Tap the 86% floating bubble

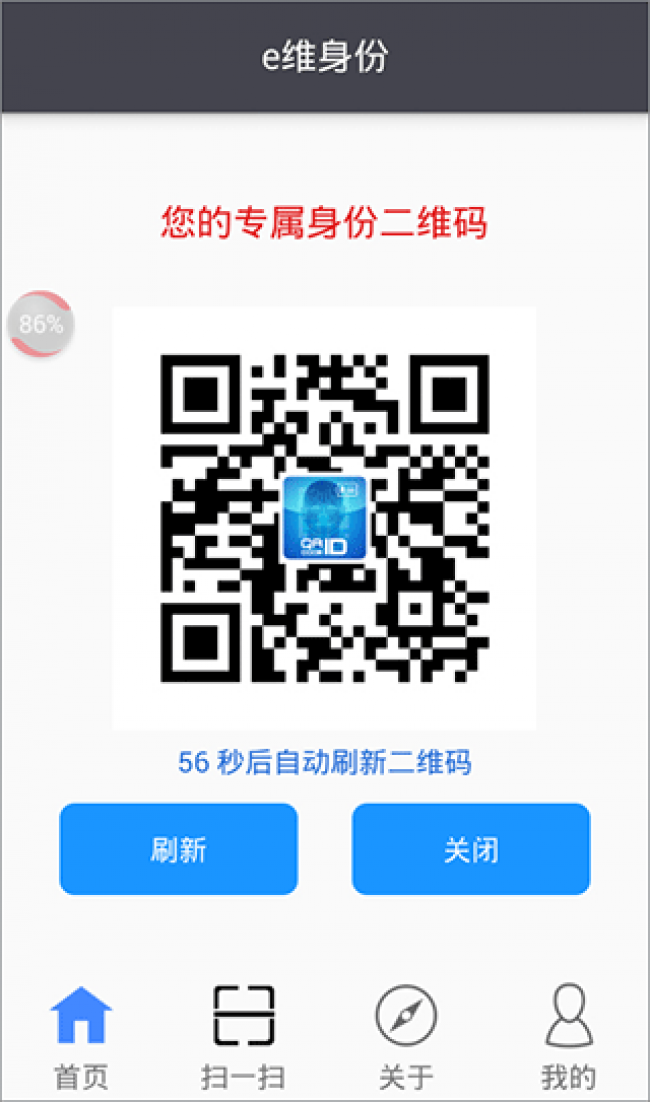(x=40, y=324)
